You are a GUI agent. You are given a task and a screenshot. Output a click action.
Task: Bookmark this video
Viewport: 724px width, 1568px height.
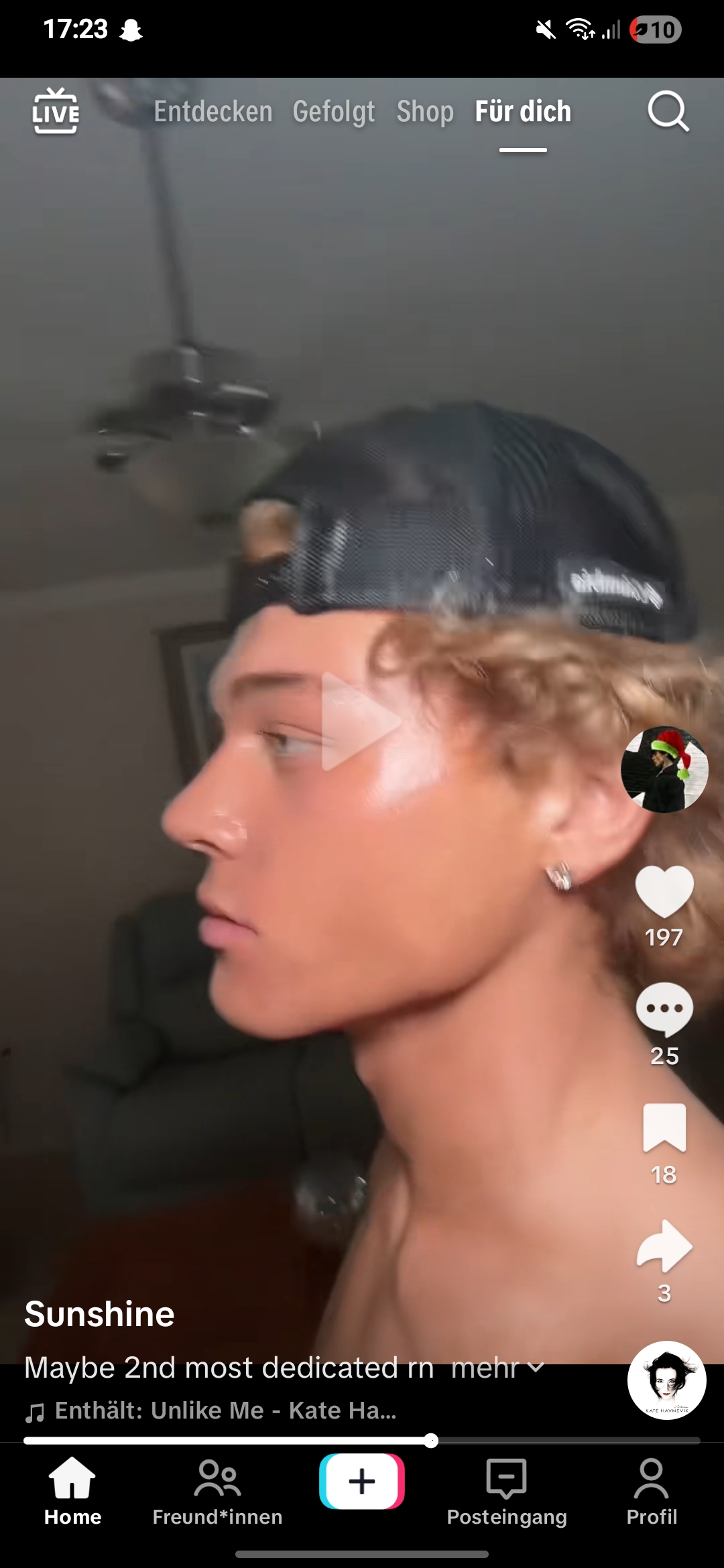[x=664, y=1128]
